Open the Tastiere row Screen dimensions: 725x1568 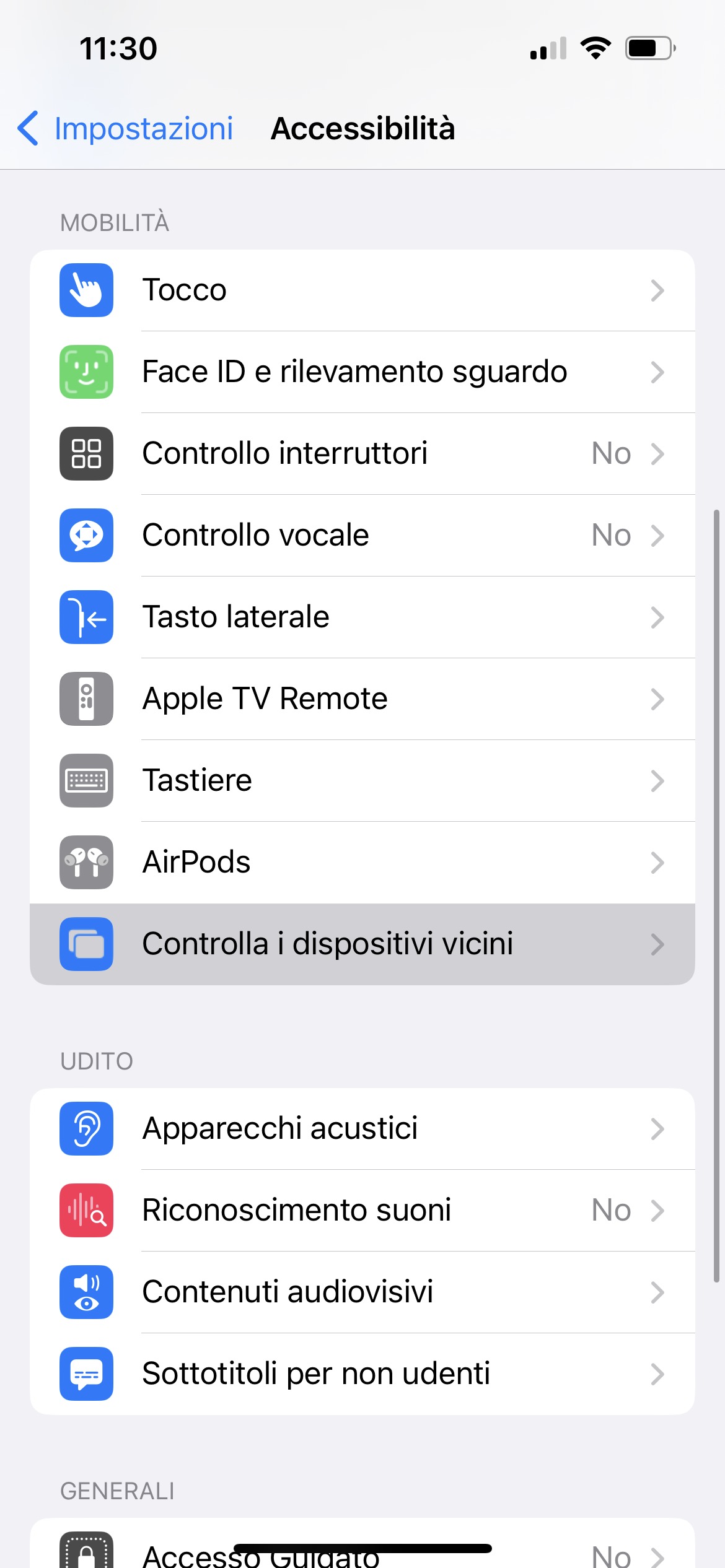[362, 781]
